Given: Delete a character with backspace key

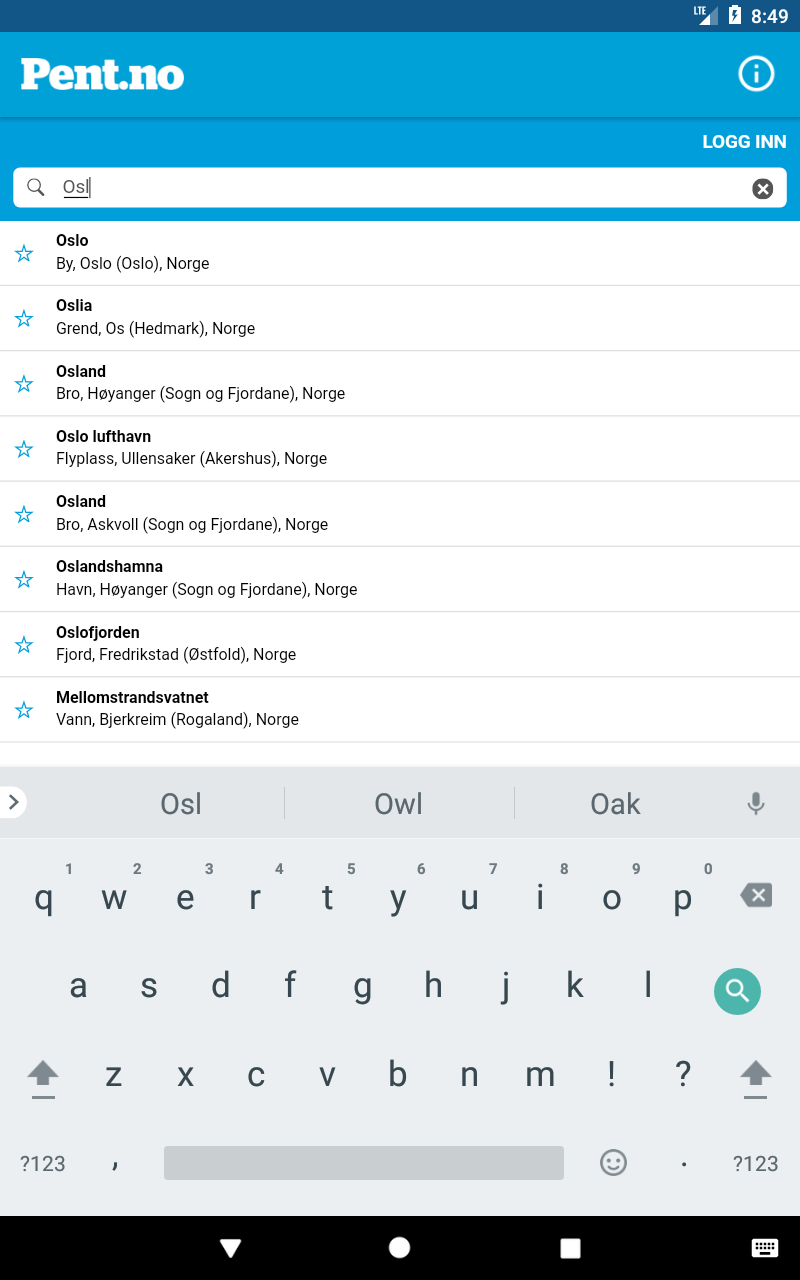Looking at the screenshot, I should pyautogui.click(x=756, y=895).
